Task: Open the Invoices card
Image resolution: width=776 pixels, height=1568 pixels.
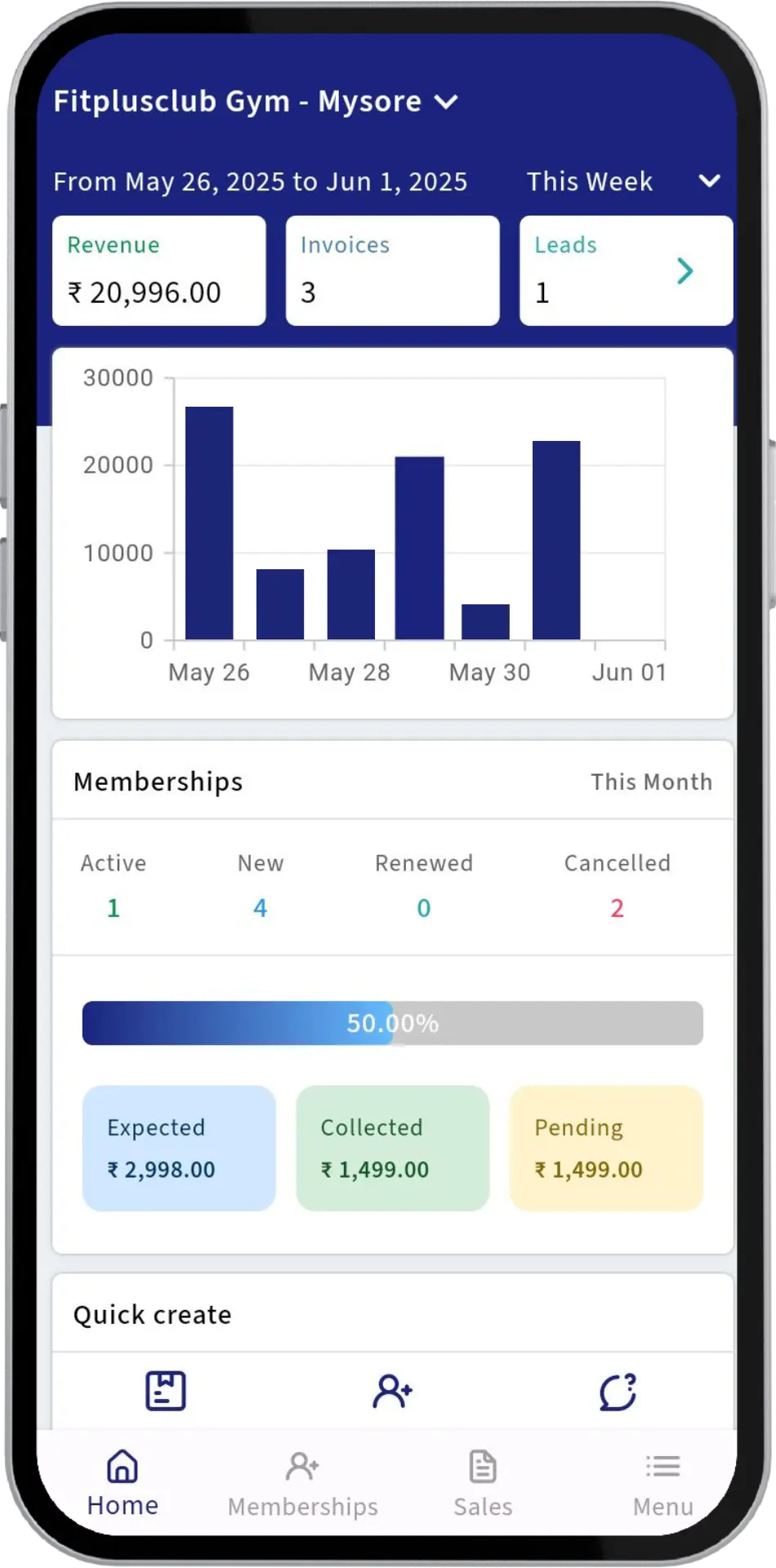Action: [392, 271]
